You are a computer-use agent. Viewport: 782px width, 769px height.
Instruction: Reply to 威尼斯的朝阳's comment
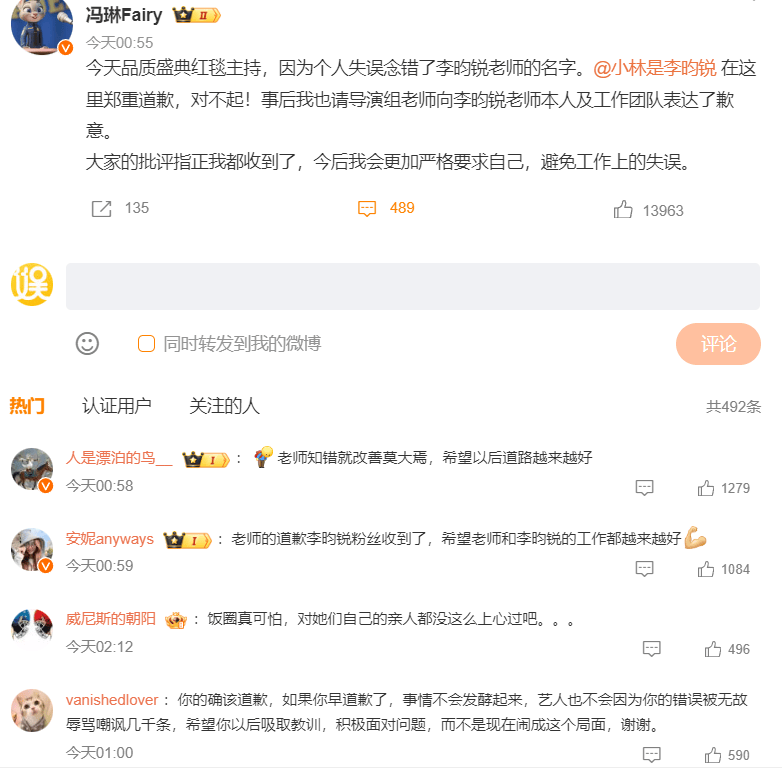652,649
